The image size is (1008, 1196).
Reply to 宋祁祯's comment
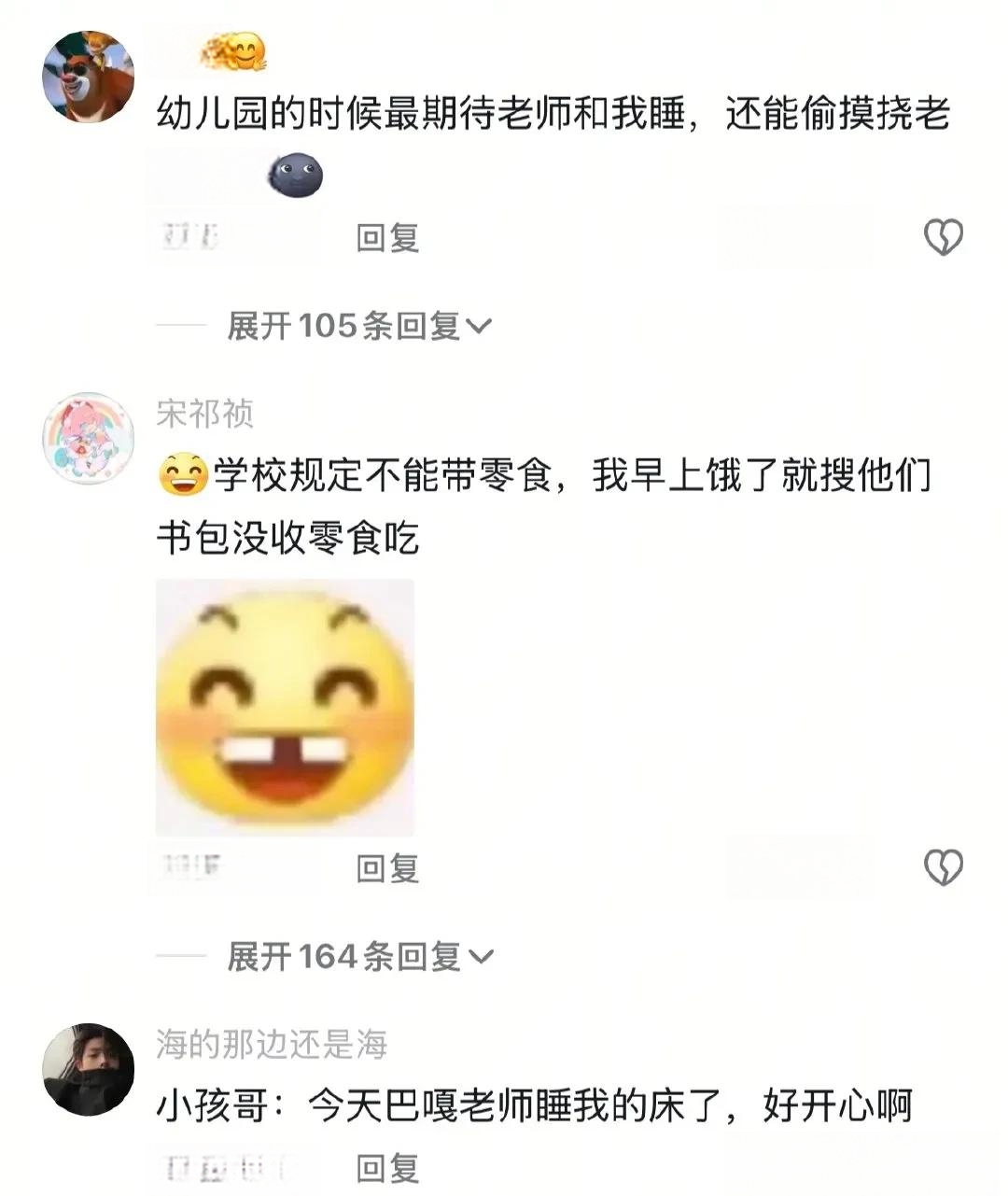[387, 868]
